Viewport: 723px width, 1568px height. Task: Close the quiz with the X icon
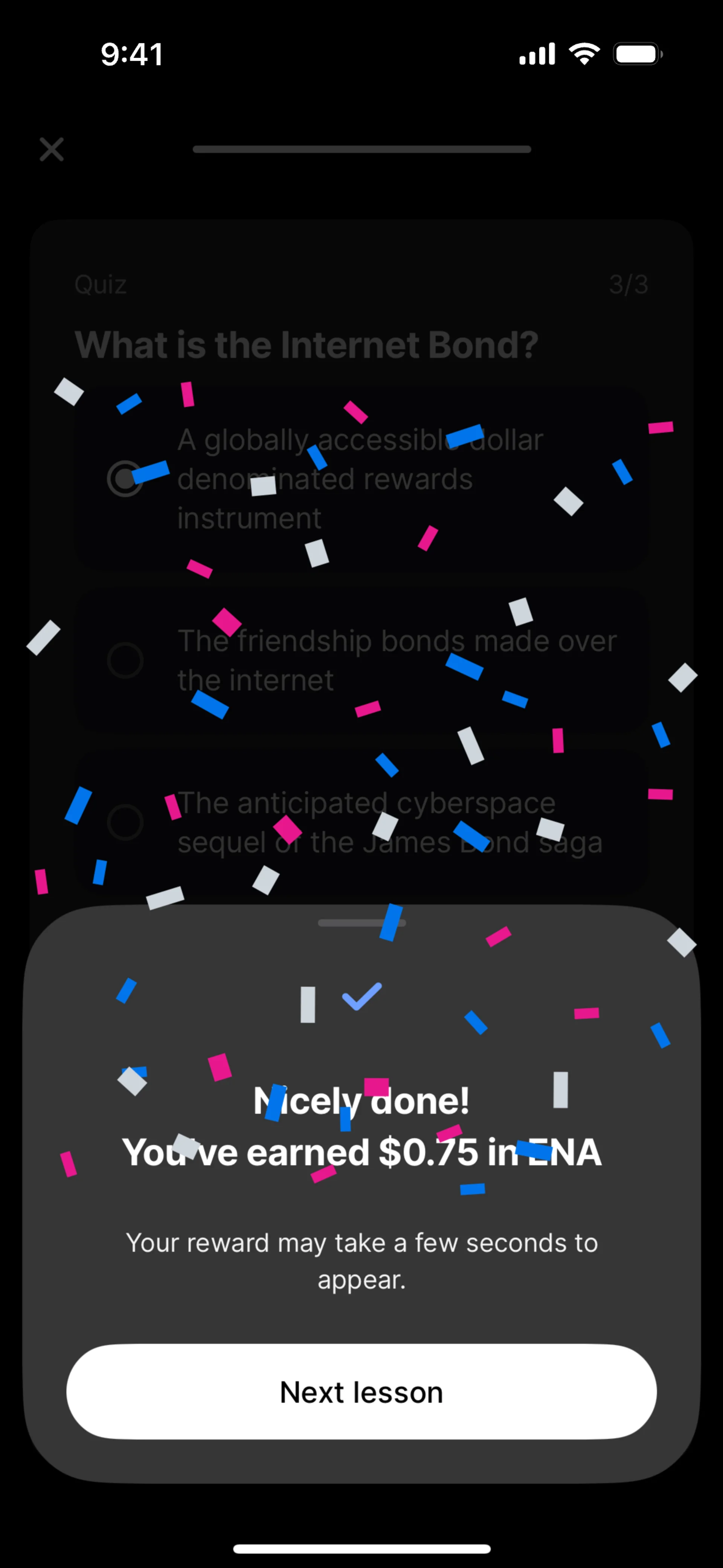tap(52, 149)
